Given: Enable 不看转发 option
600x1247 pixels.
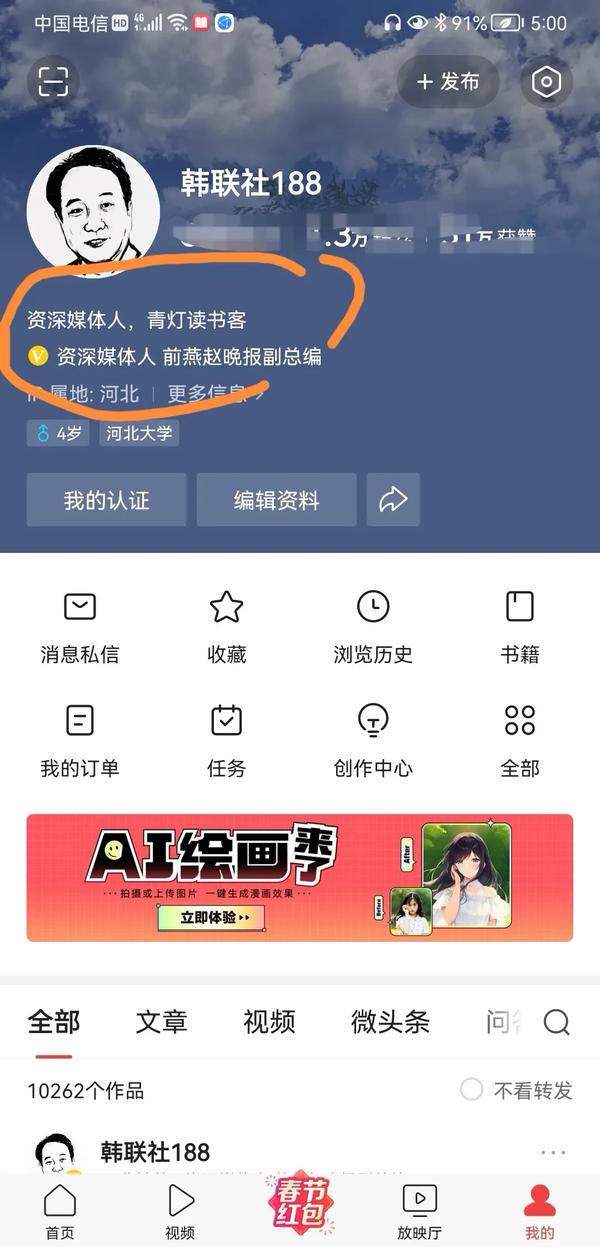Looking at the screenshot, I should tap(472, 1090).
